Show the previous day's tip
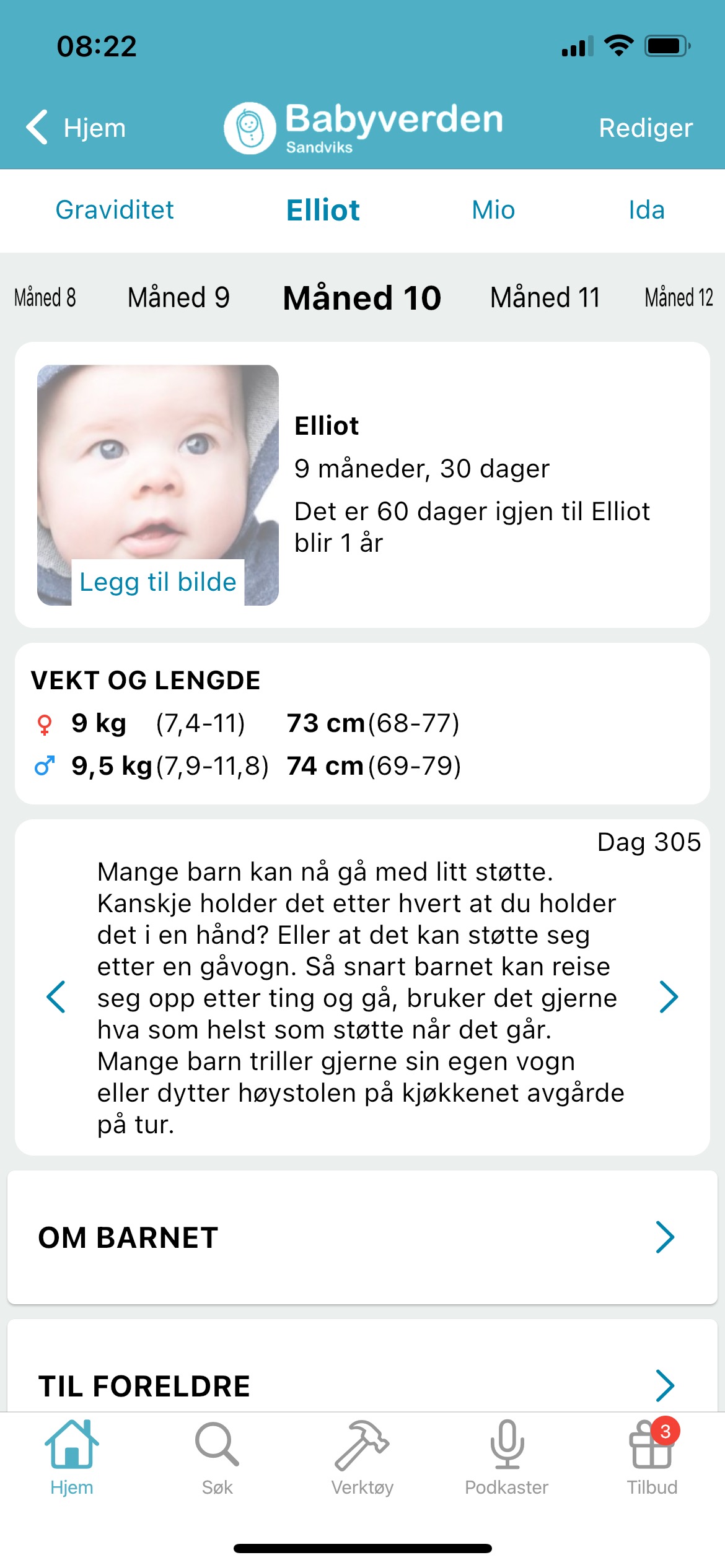The height and width of the screenshot is (1568, 725). (56, 997)
